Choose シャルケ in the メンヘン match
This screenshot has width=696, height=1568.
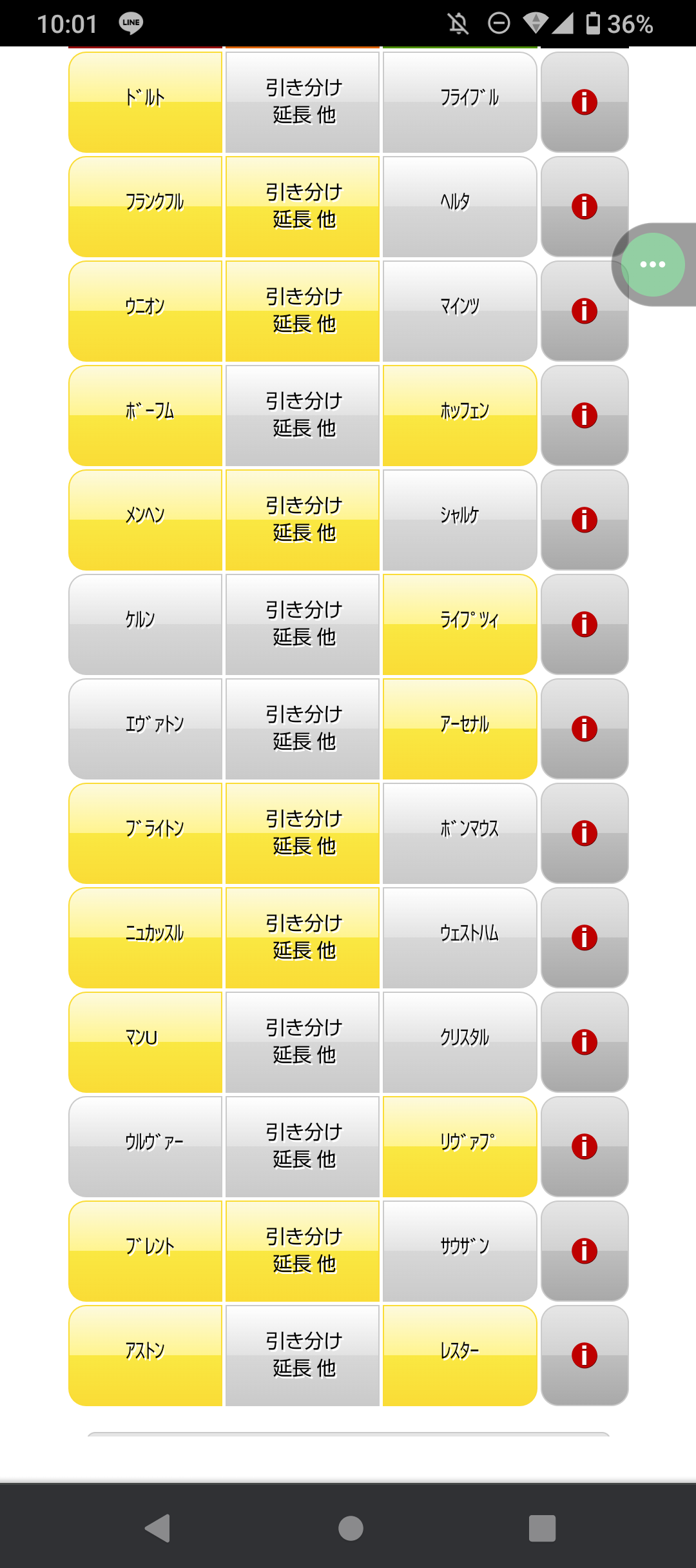pos(459,520)
